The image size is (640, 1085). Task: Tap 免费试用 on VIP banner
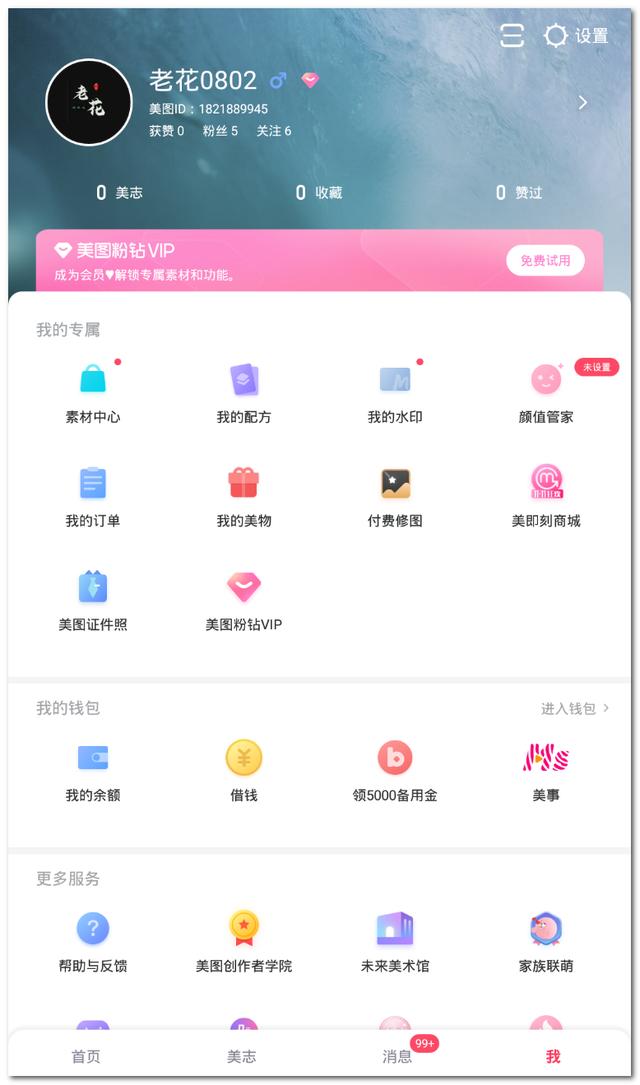tap(545, 260)
